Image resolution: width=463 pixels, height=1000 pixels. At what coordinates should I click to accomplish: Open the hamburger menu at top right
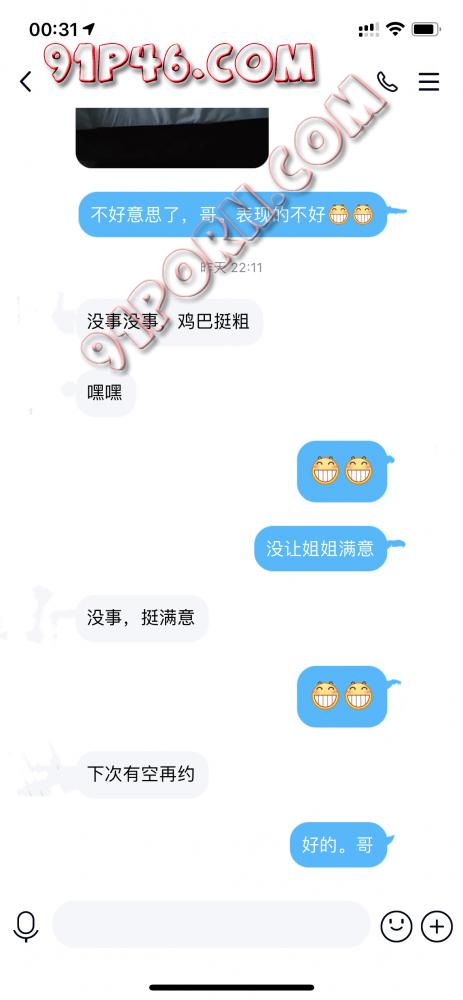(429, 82)
